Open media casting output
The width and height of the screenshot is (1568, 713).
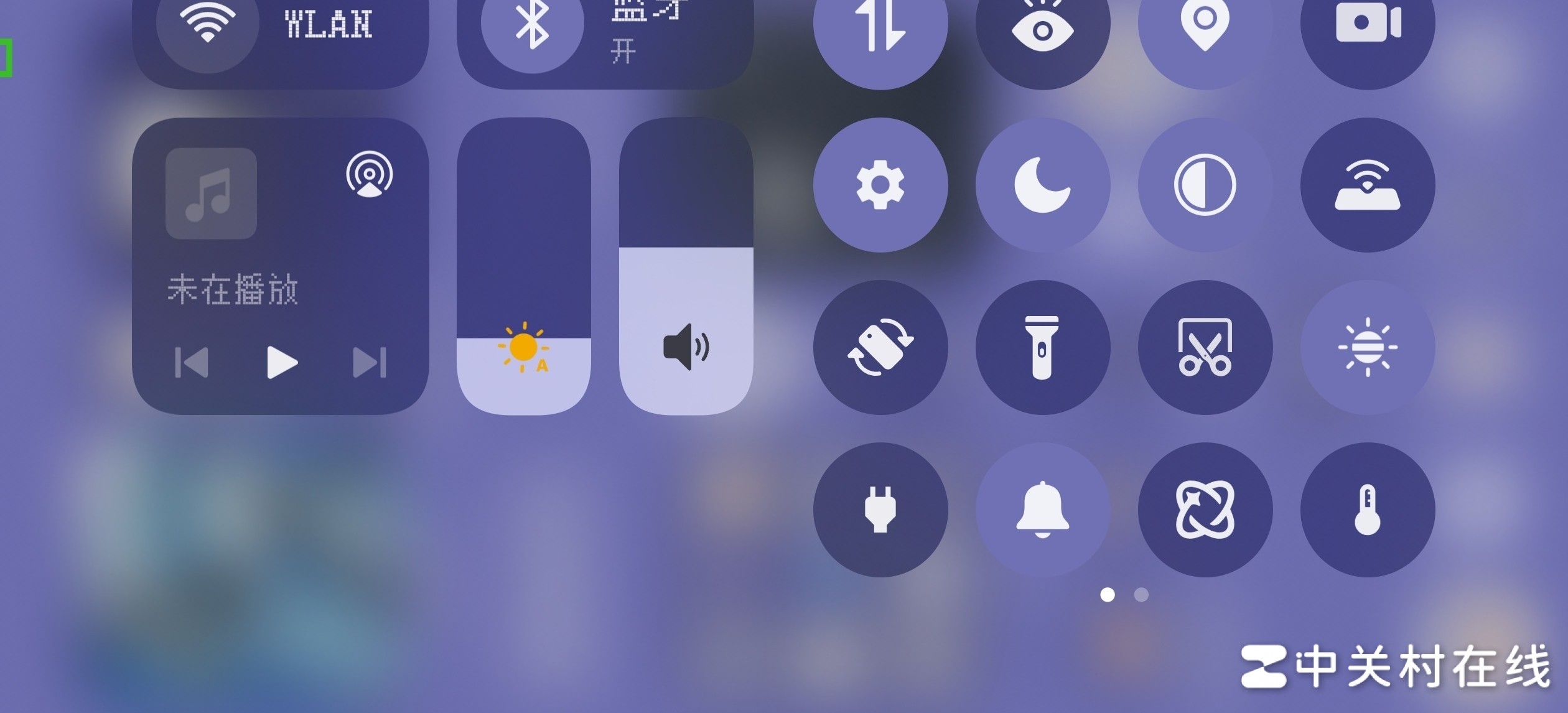370,174
